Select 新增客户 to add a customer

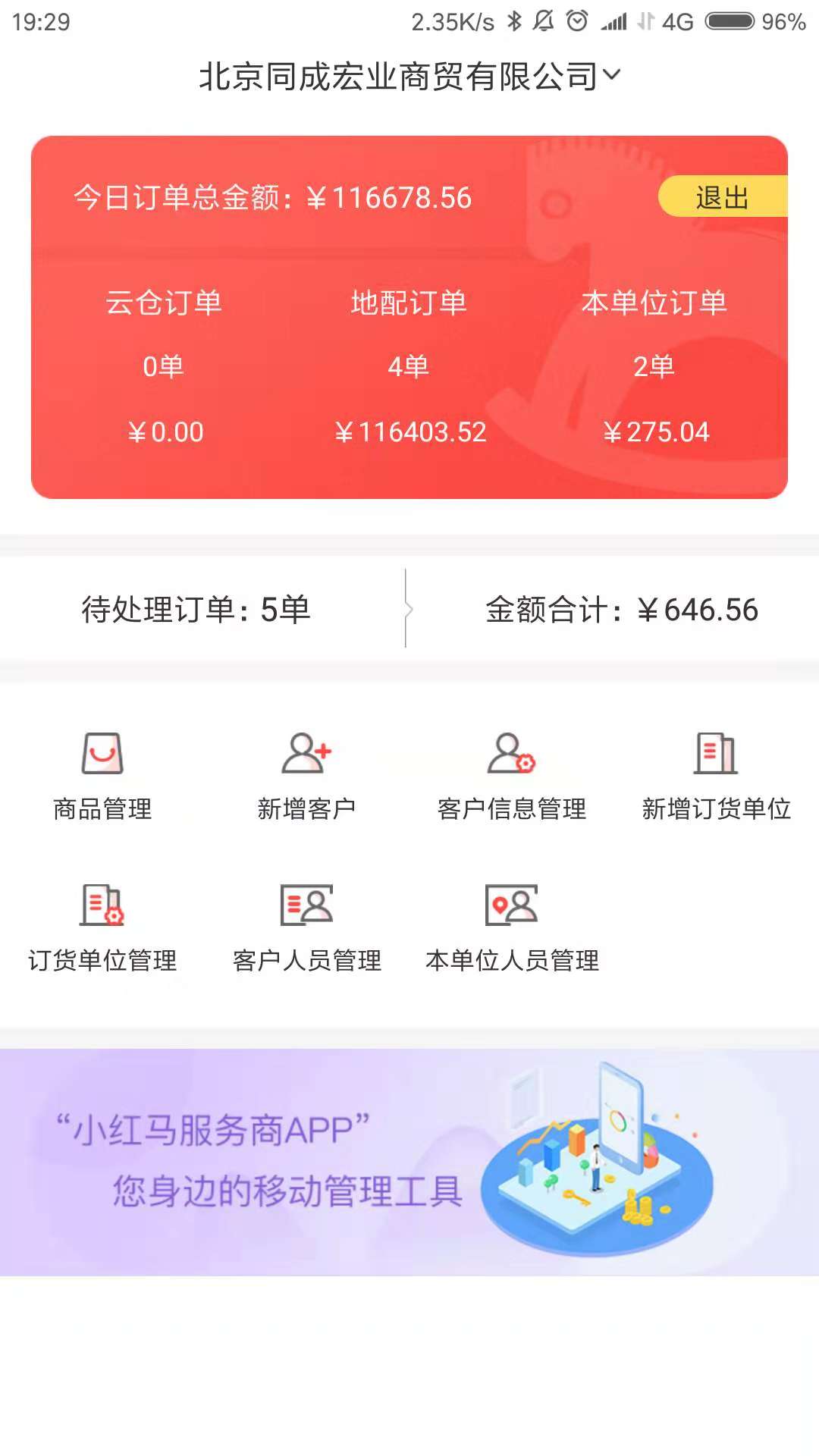pyautogui.click(x=307, y=775)
